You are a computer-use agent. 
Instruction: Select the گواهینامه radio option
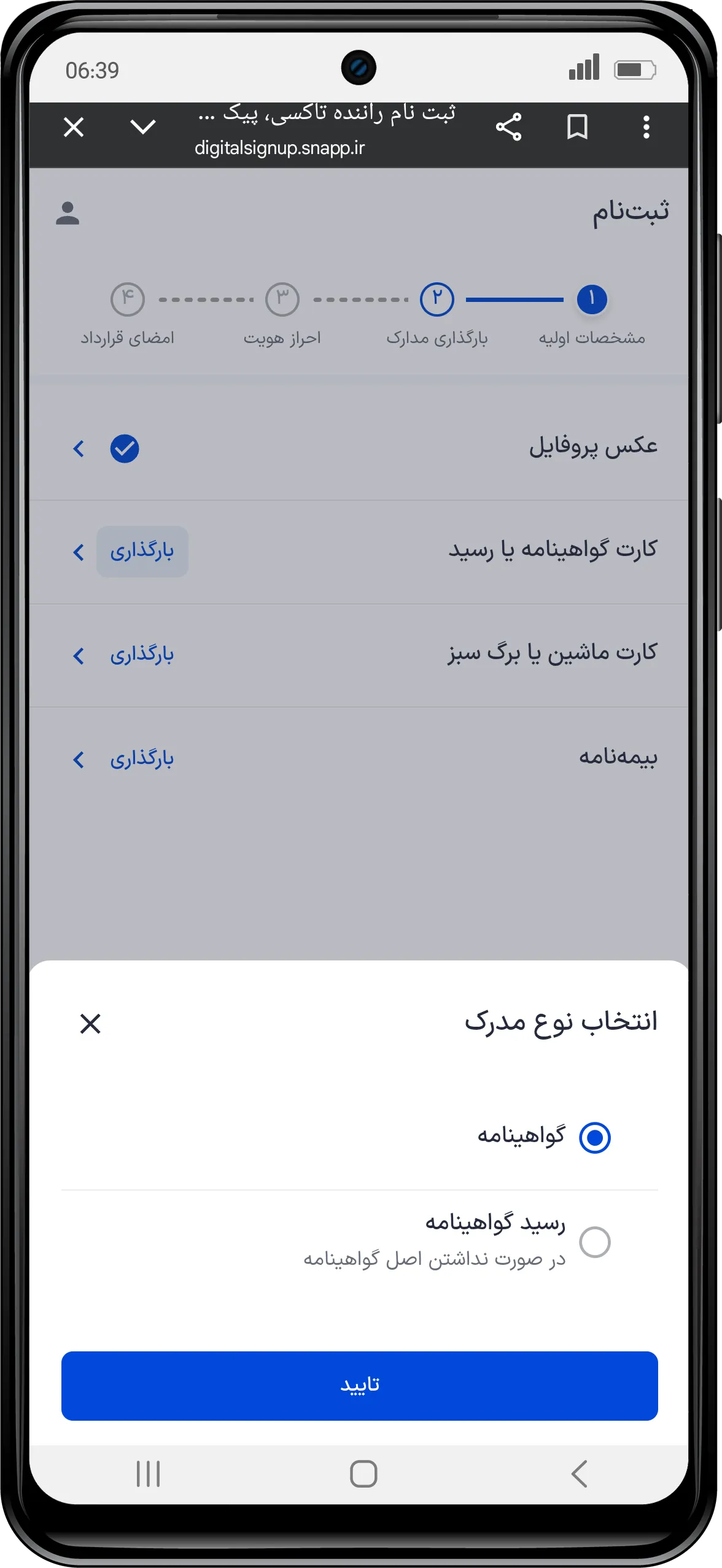point(594,1137)
